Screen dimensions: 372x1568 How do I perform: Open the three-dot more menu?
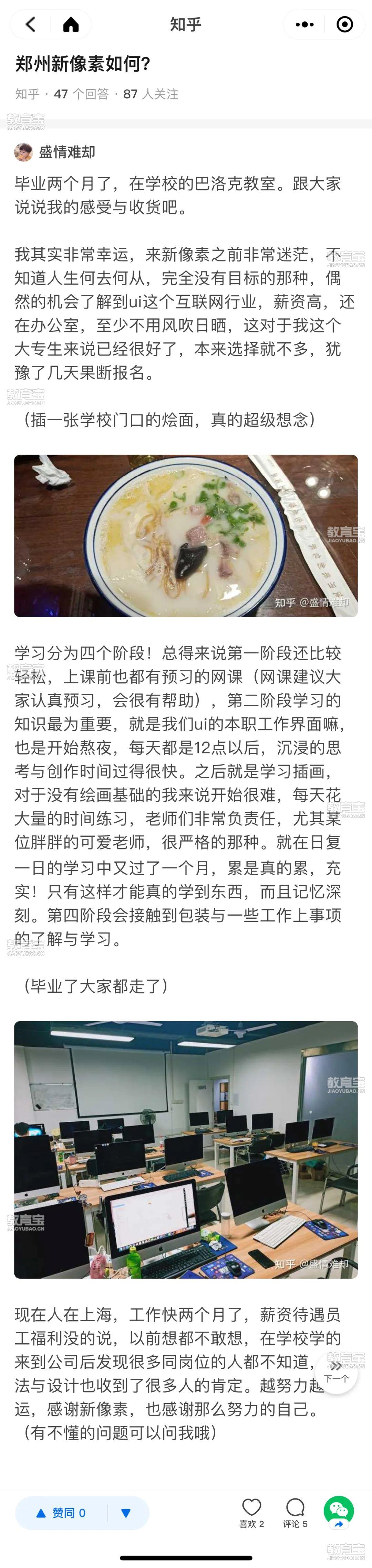click(x=304, y=24)
